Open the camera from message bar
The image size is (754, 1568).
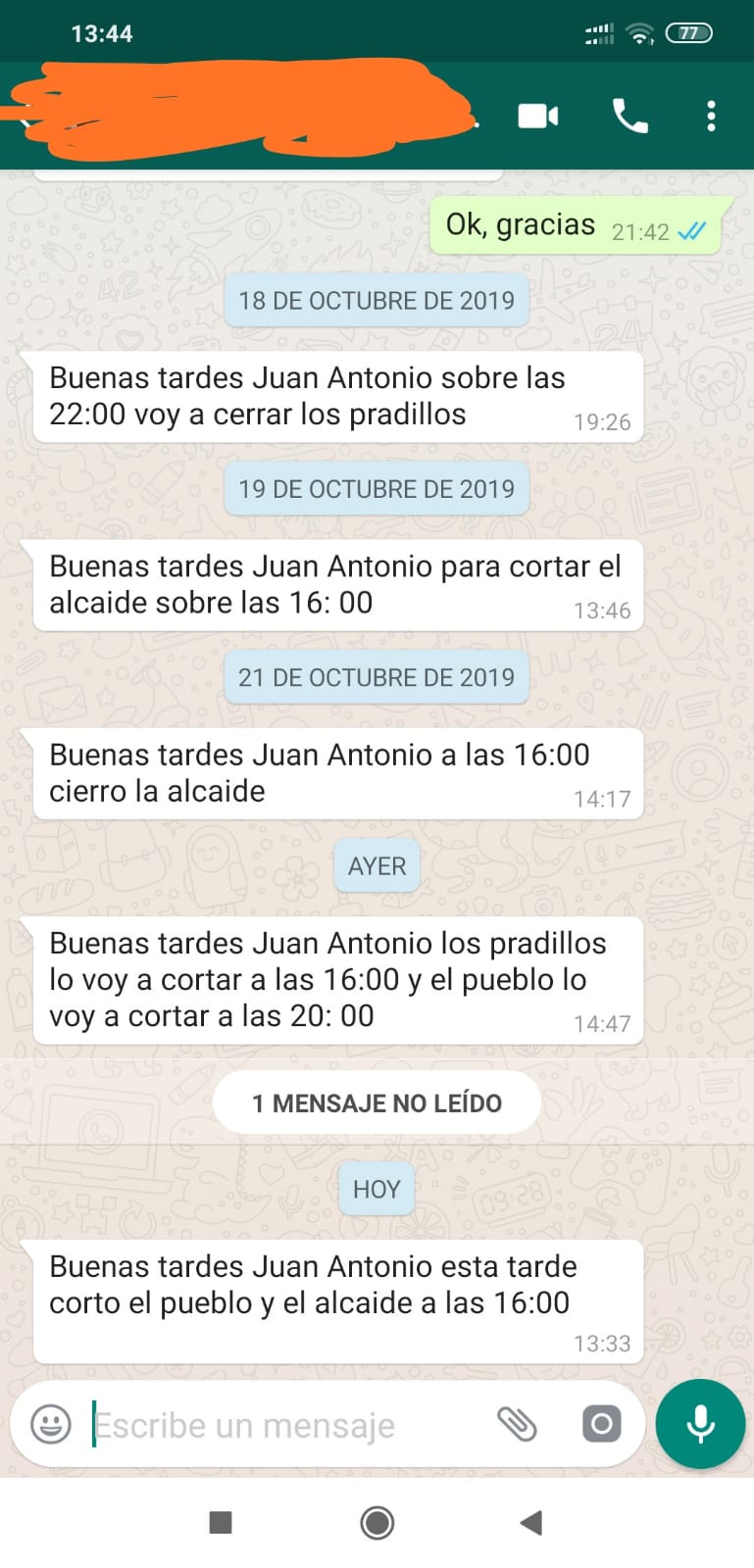point(601,1423)
